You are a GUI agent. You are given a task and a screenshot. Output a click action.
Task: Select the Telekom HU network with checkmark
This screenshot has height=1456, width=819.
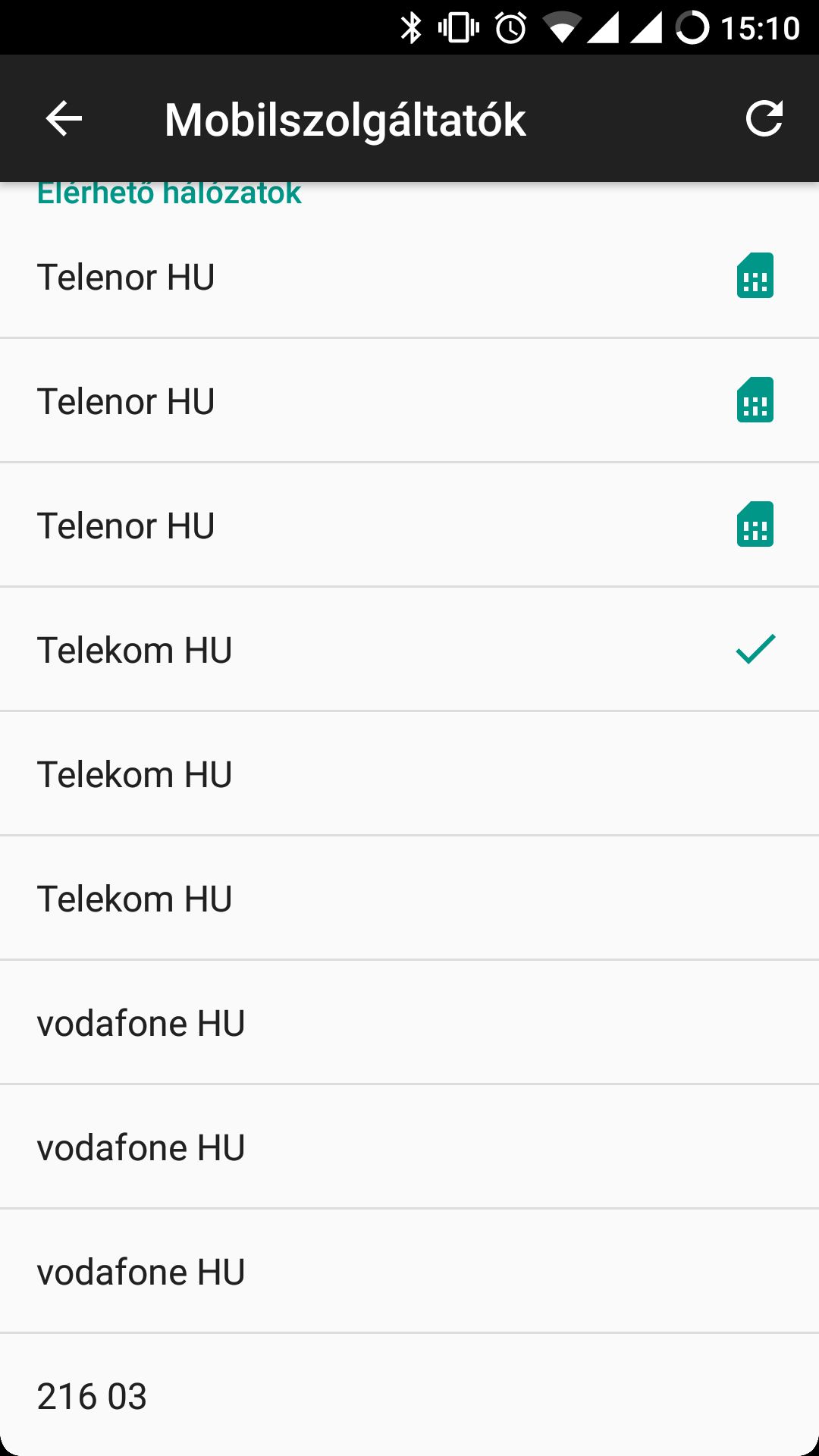click(x=409, y=650)
